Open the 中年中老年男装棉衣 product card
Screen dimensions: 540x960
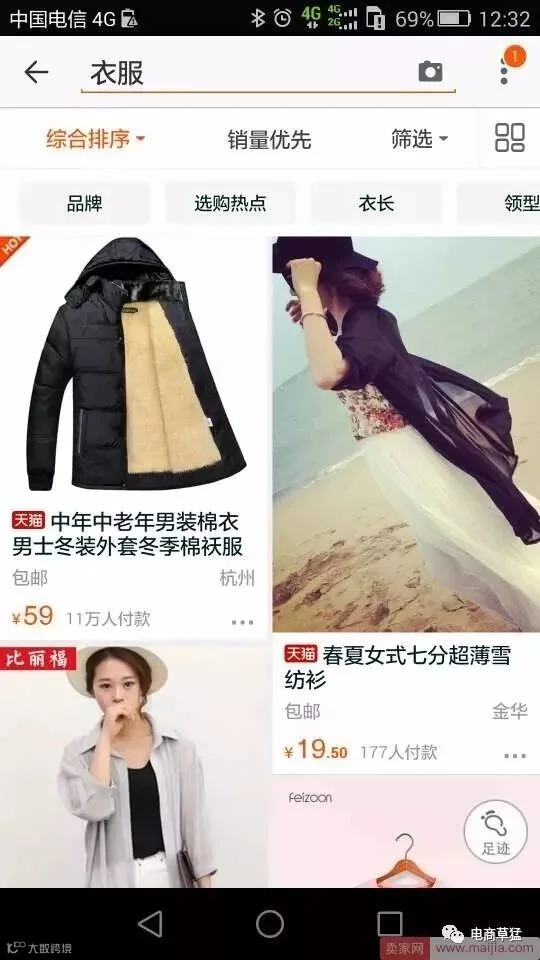click(133, 437)
